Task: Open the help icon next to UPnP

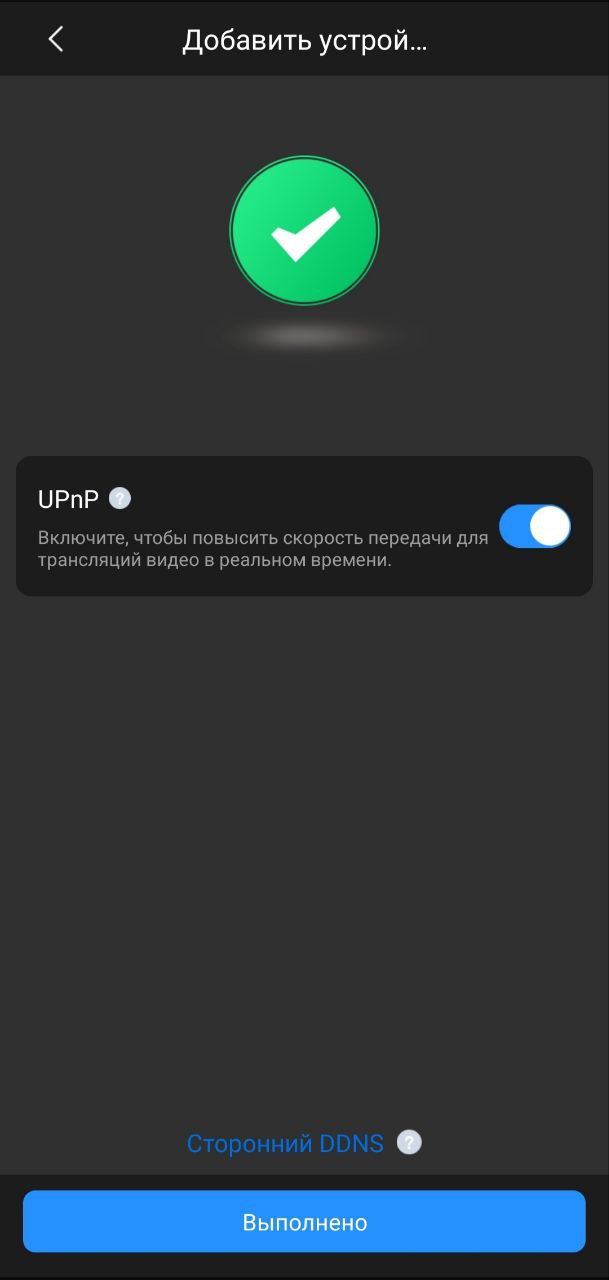Action: [120, 498]
